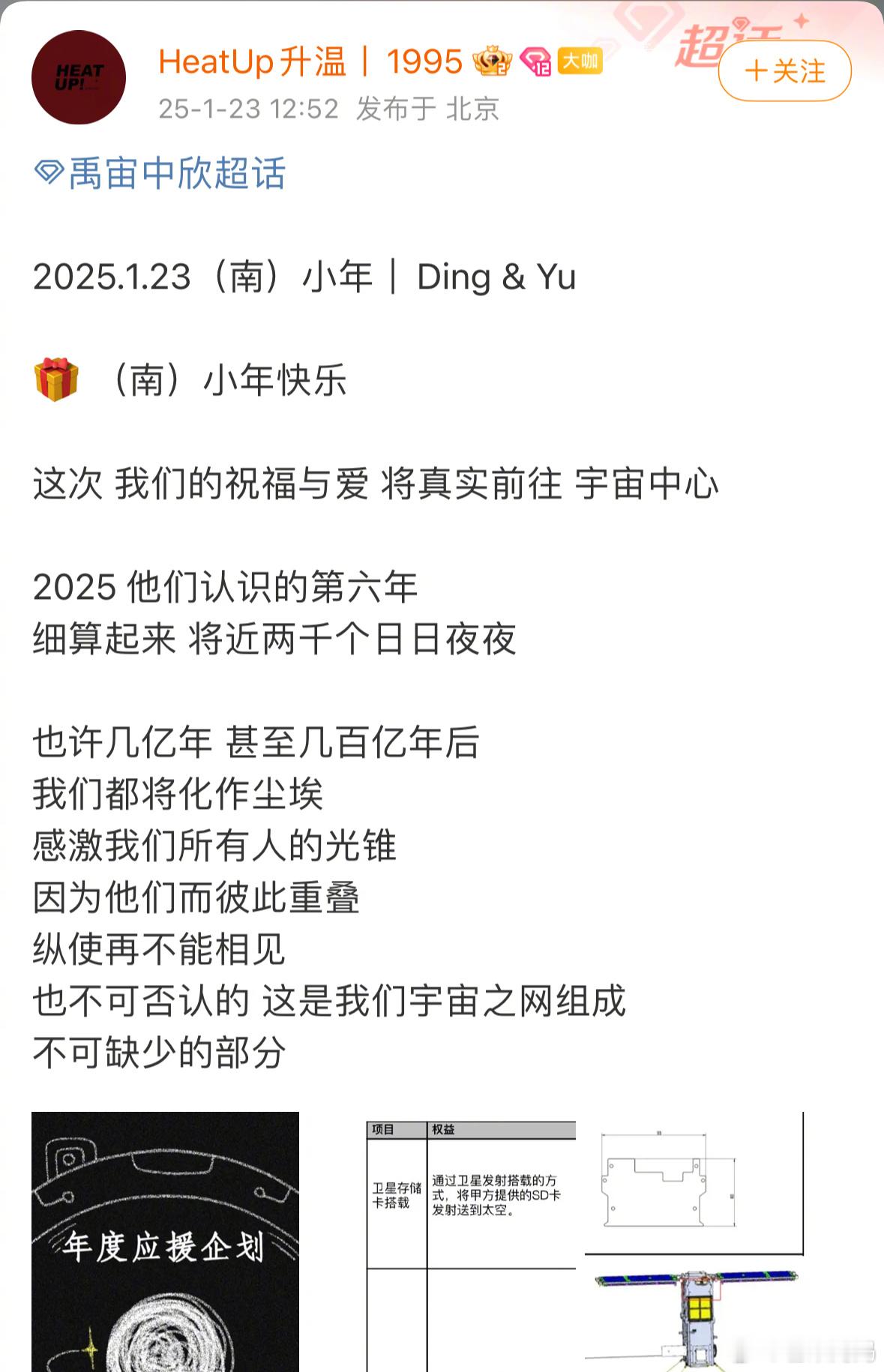884x1372 pixels.
Task: Click the pink V+12 vip badge
Action: point(534,61)
